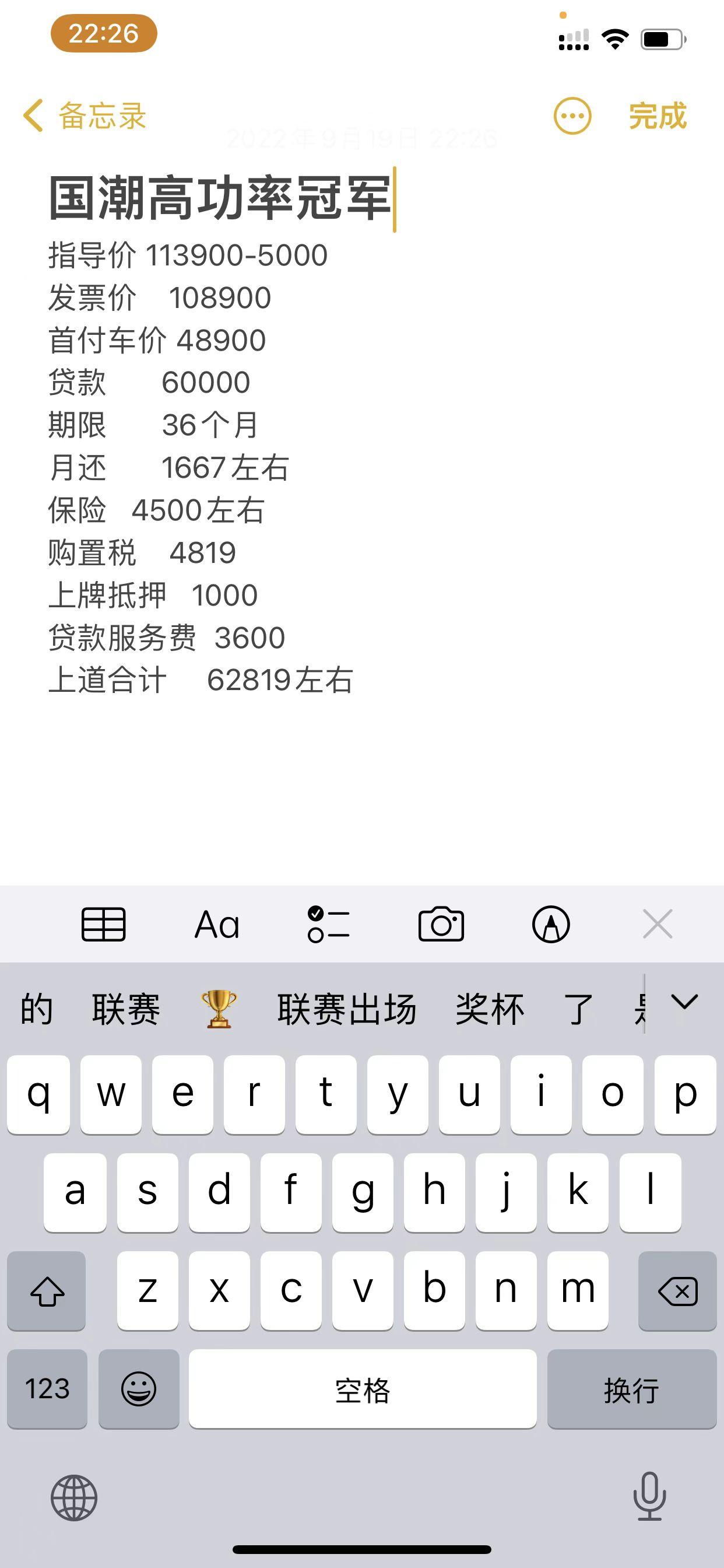This screenshot has height=1568, width=724.
Task: Open the emoji keyboard
Action: pyautogui.click(x=139, y=1388)
